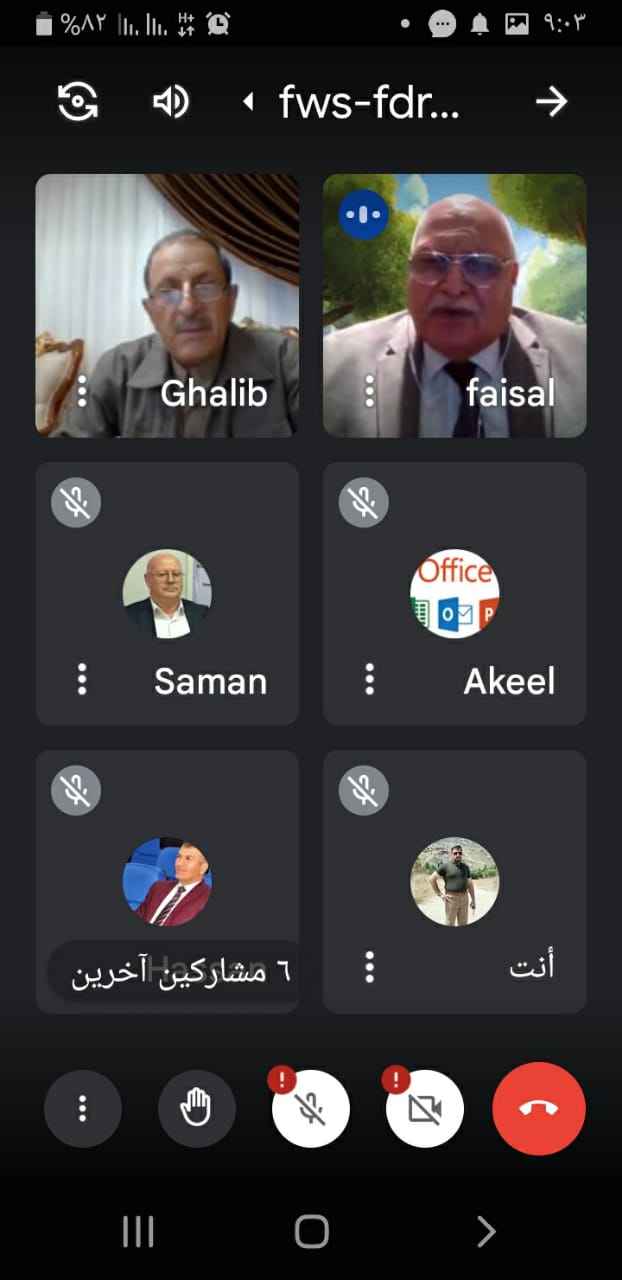Open the more options call menu
622x1280 pixels.
[x=83, y=1108]
